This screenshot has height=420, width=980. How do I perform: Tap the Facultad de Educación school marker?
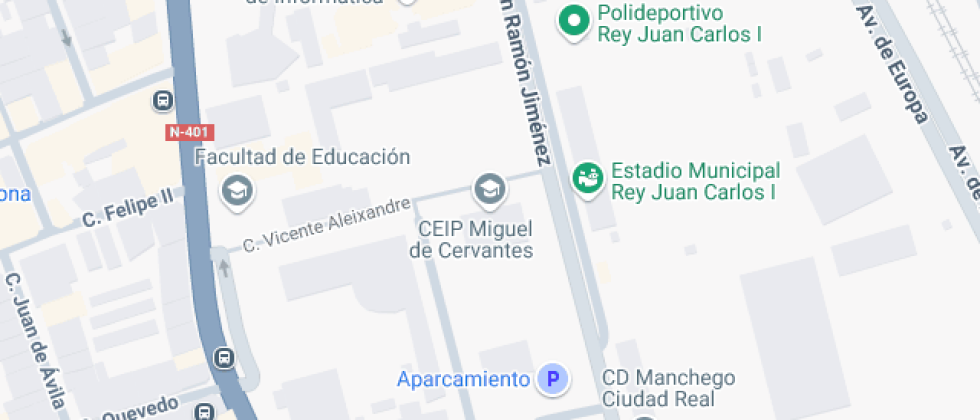click(237, 189)
